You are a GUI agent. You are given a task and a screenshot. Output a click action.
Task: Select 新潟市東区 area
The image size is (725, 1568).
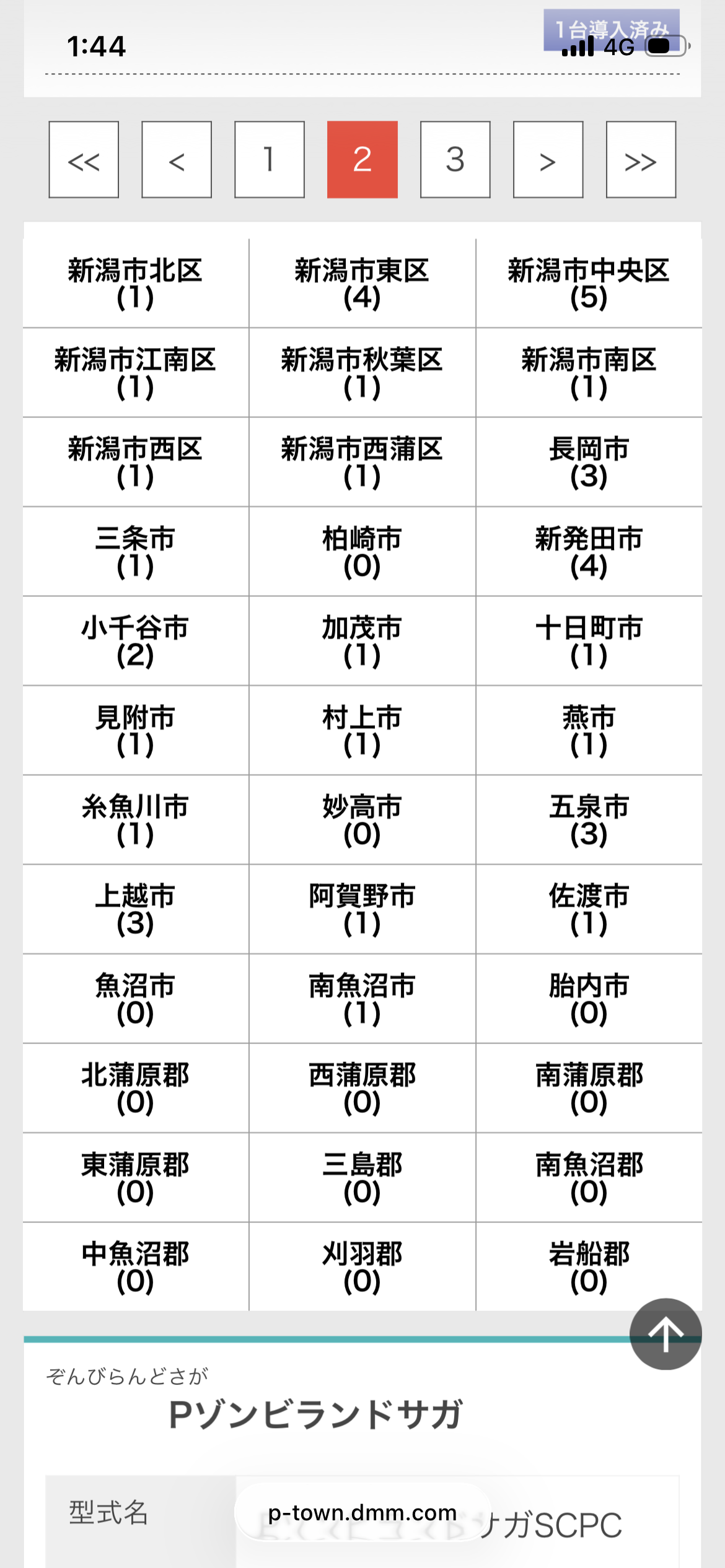pos(362,284)
